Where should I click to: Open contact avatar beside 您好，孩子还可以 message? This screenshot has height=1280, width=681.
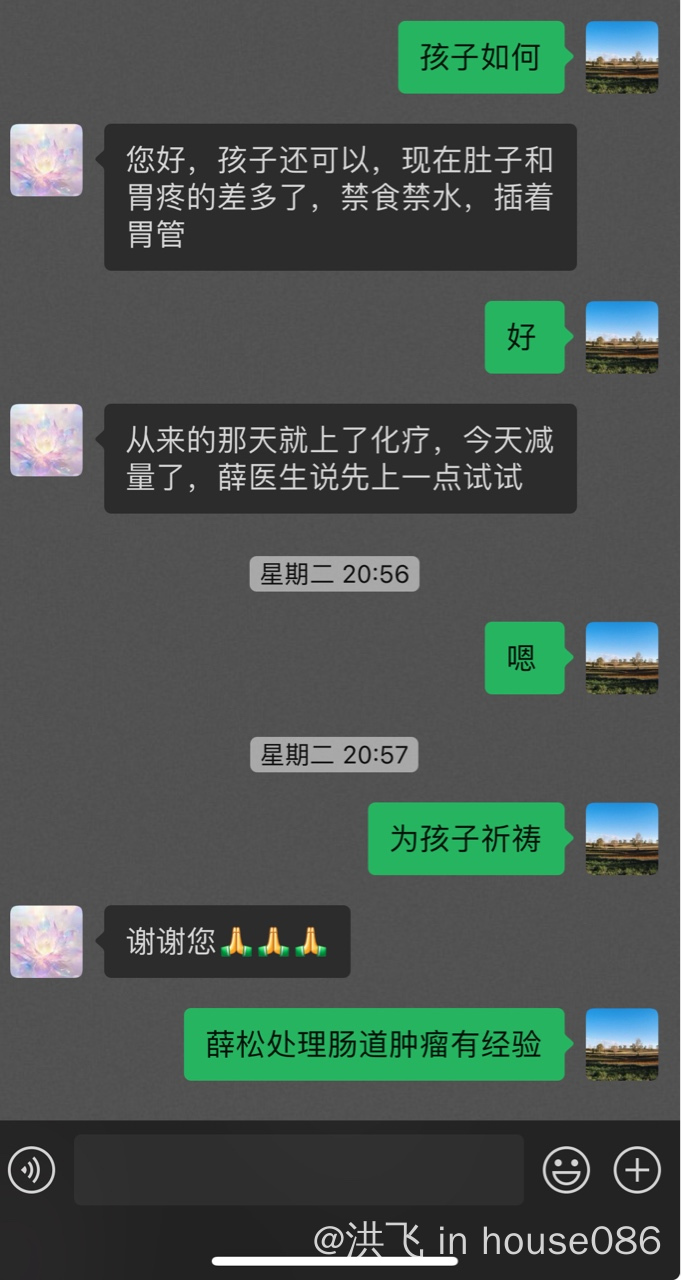[x=46, y=160]
